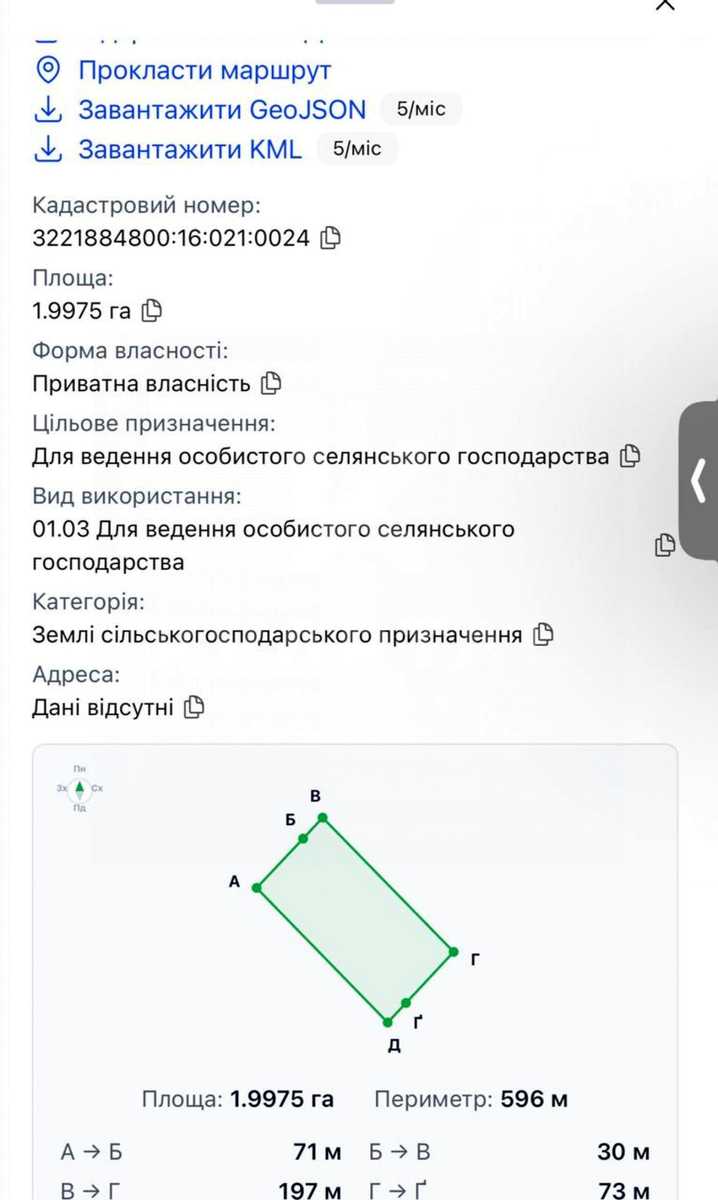The image size is (718, 1200).
Task: Copy Приватна власність ownership text
Action: point(270,383)
